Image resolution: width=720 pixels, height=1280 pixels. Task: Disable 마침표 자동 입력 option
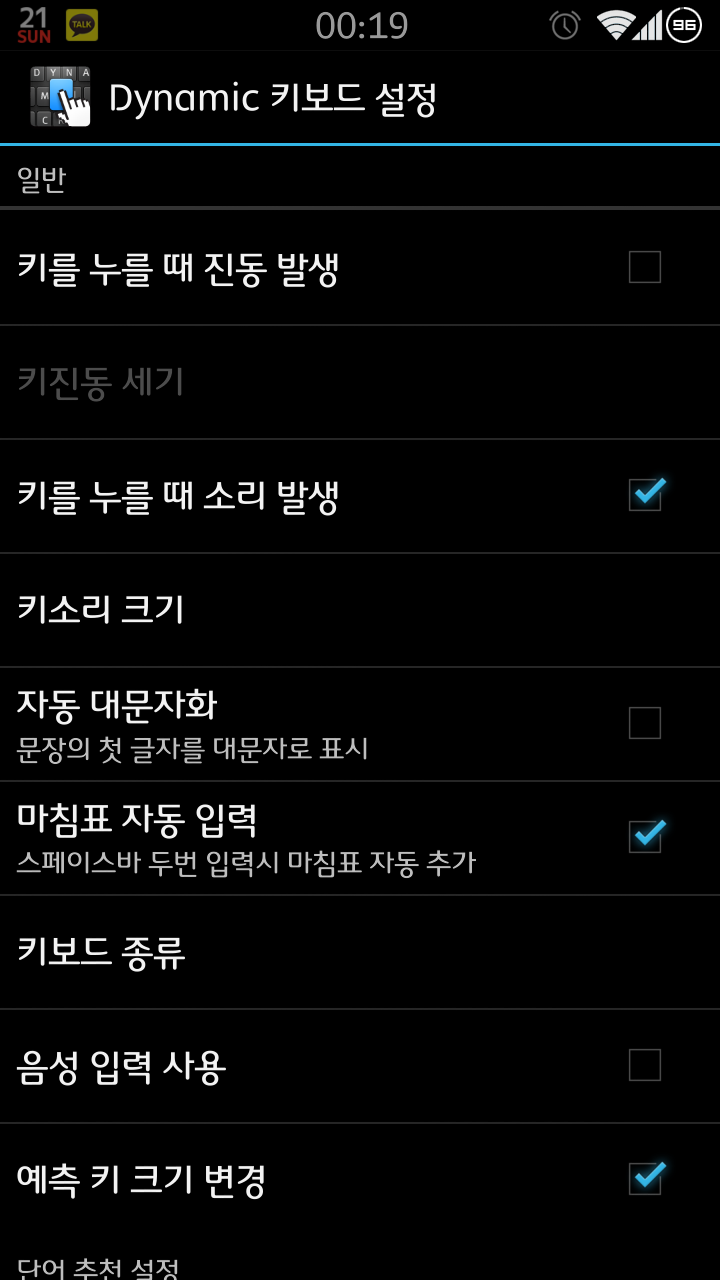coord(644,837)
